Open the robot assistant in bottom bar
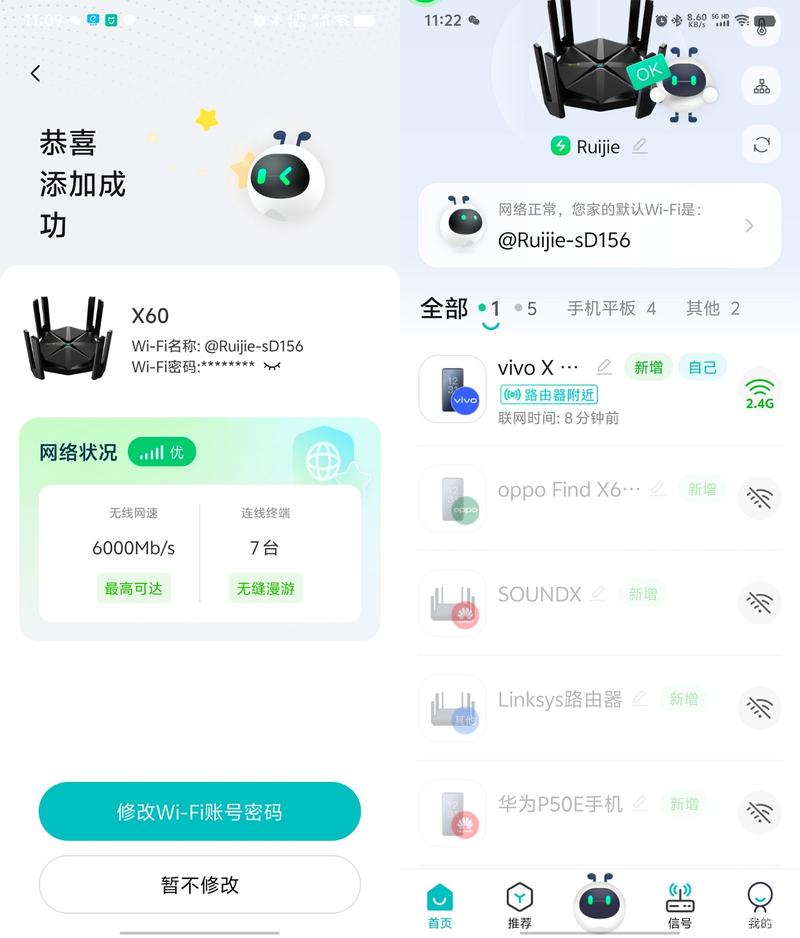Image resolution: width=800 pixels, height=938 pixels. click(x=599, y=902)
